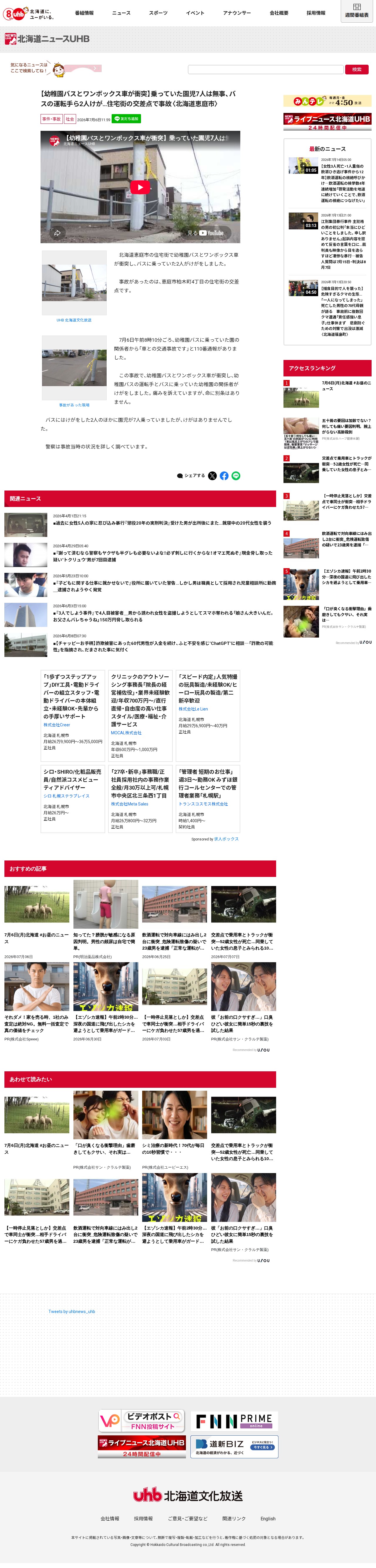The width and height of the screenshot is (376, 1568).
Task: Open the Tweets by uhbnews_uhb link
Action: point(72,1312)
